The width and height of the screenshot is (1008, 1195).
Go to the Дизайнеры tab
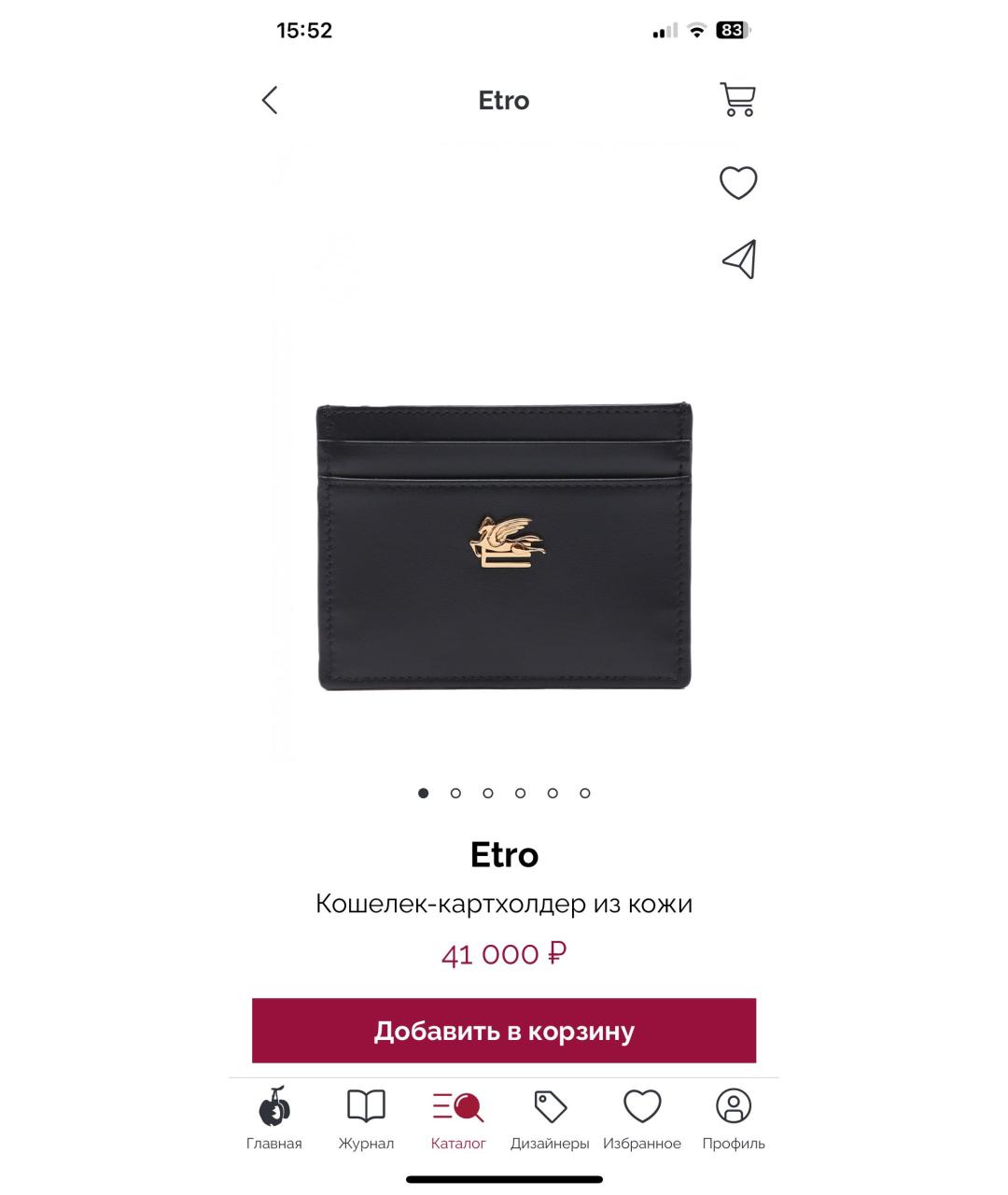[x=550, y=1118]
